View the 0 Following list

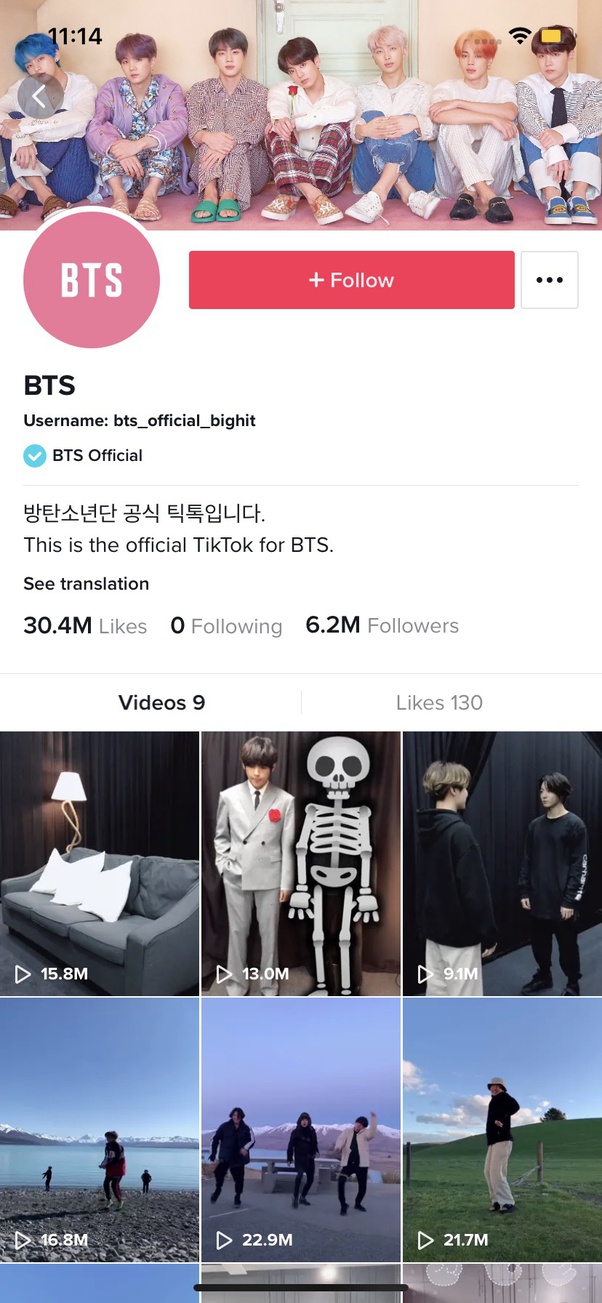pyautogui.click(x=226, y=626)
